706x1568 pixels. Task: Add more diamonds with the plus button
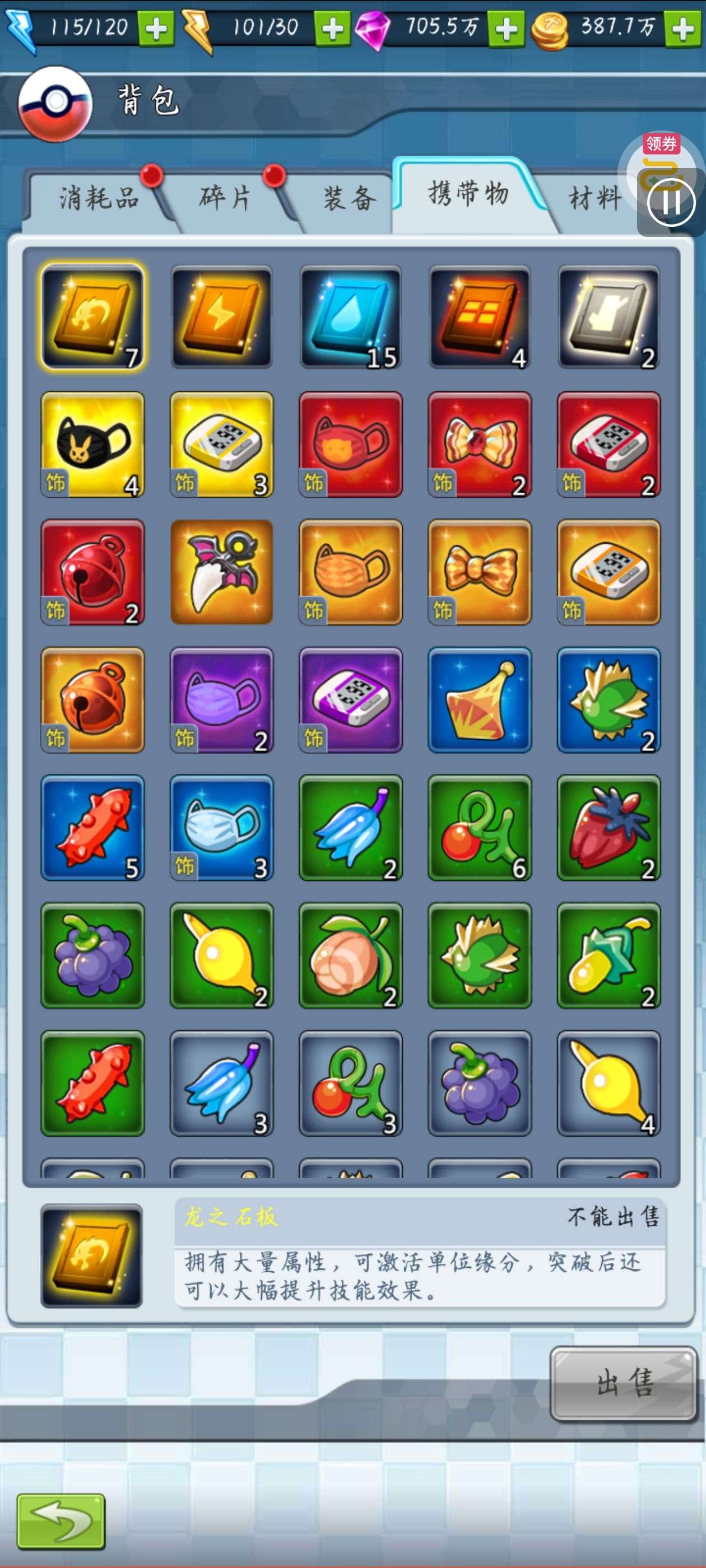(506, 28)
